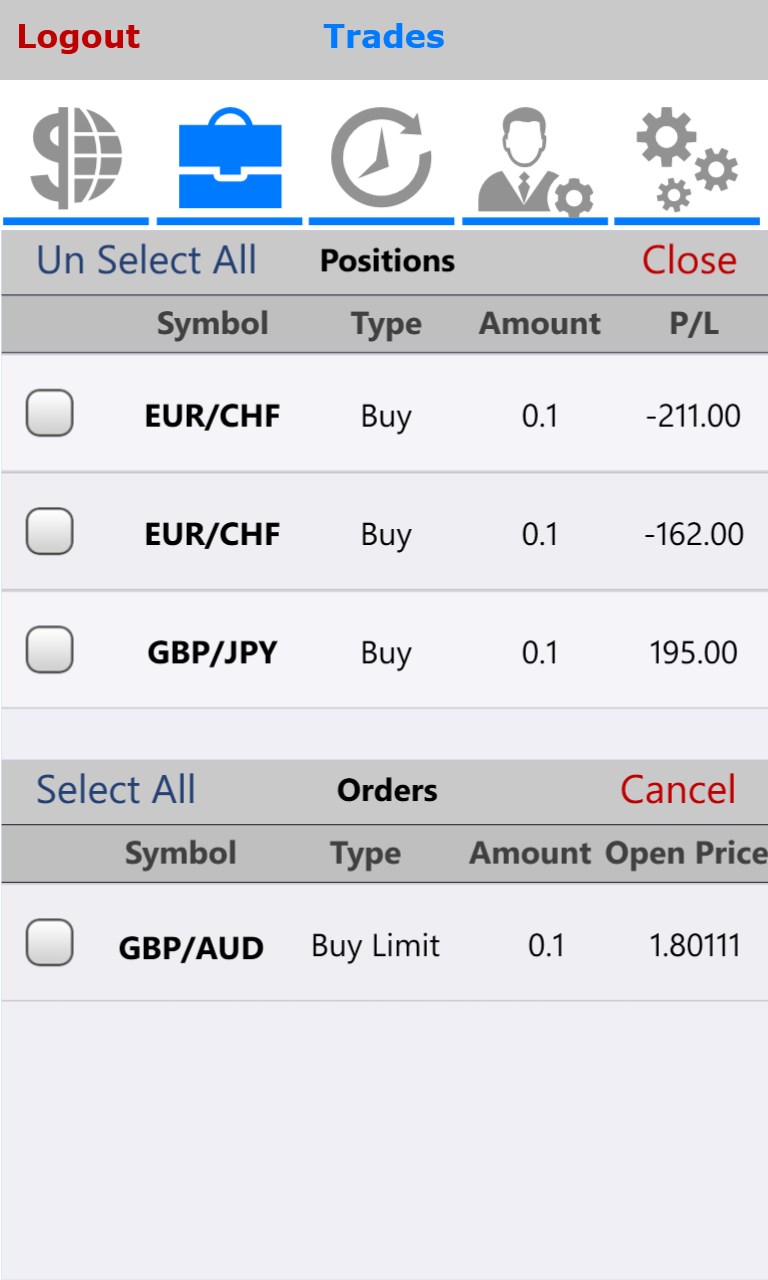Select the blue briefcase Trades icon

228,160
